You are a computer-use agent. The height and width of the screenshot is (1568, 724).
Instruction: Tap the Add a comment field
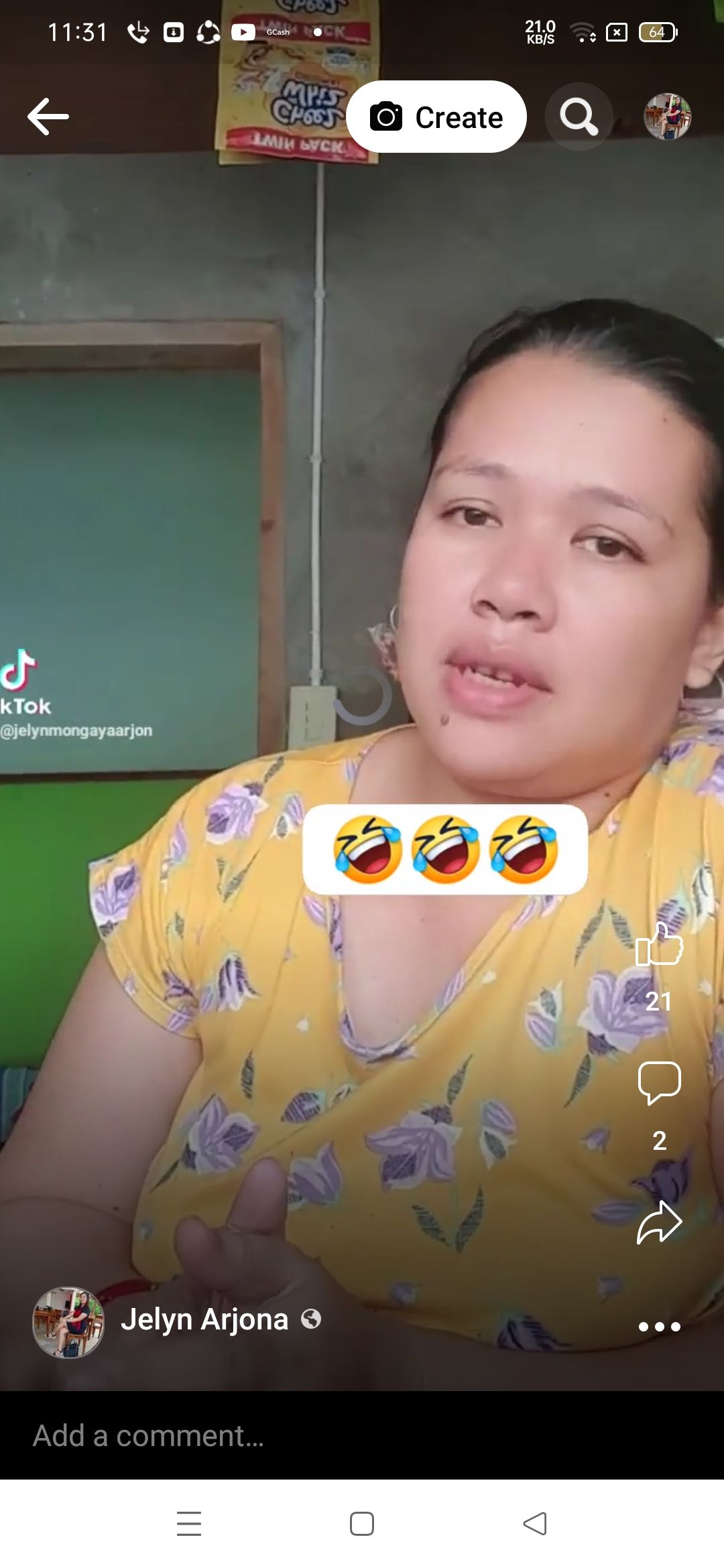click(x=362, y=1435)
